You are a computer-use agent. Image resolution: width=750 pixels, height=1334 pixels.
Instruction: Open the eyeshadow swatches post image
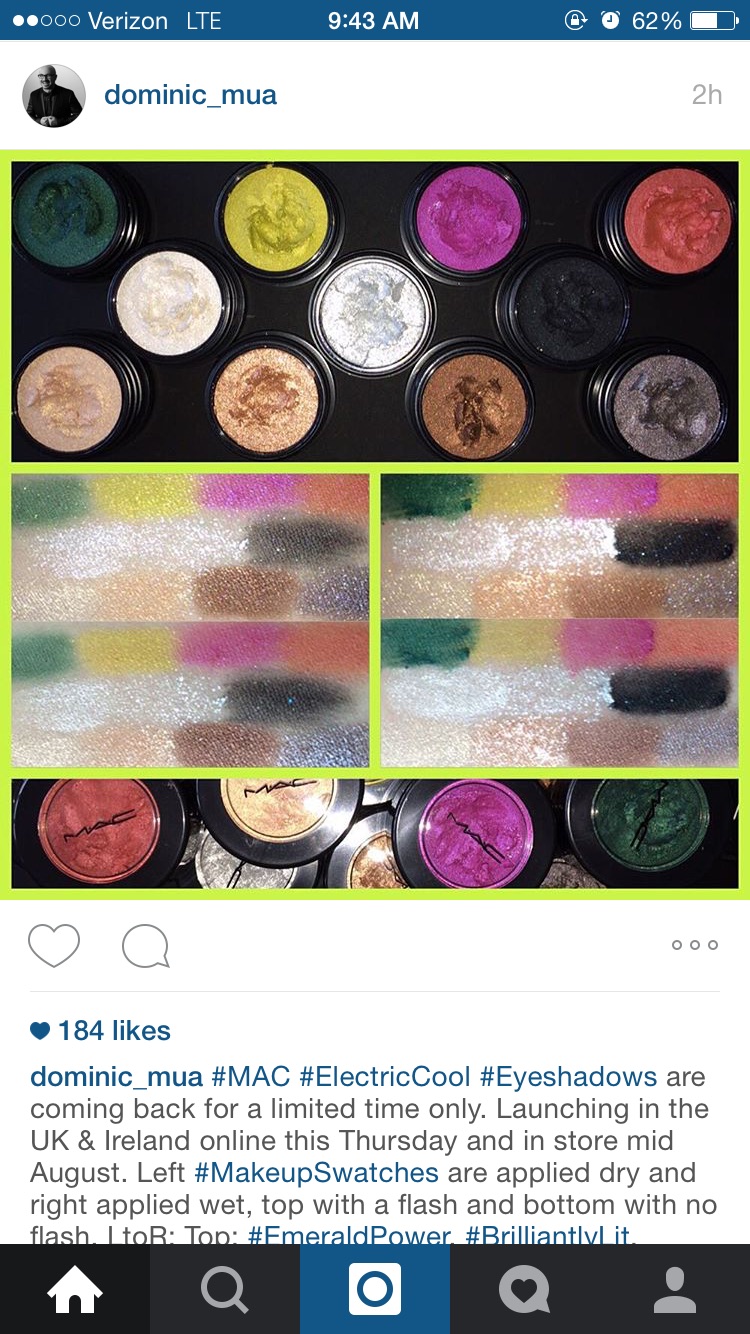click(x=375, y=525)
